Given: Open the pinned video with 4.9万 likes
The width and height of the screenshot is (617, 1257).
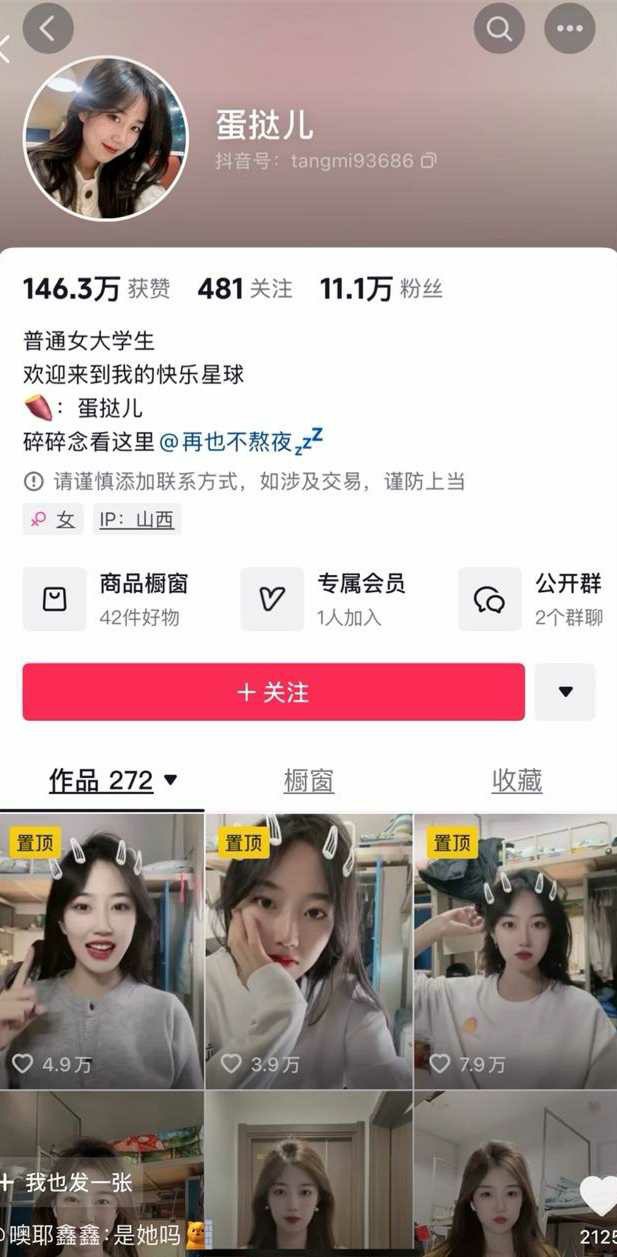Looking at the screenshot, I should point(102,950).
